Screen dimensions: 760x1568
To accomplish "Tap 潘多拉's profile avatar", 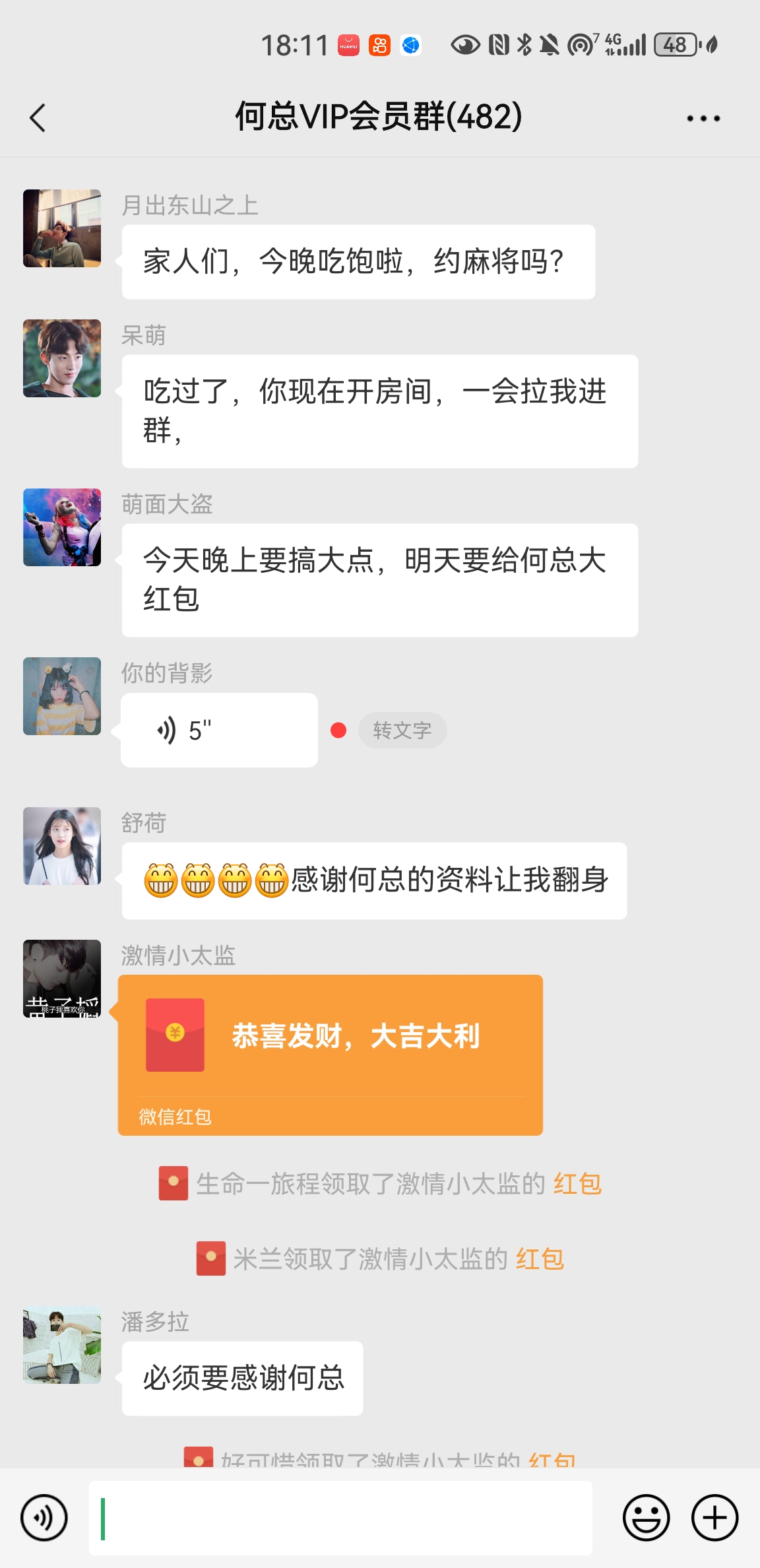I will click(62, 1345).
